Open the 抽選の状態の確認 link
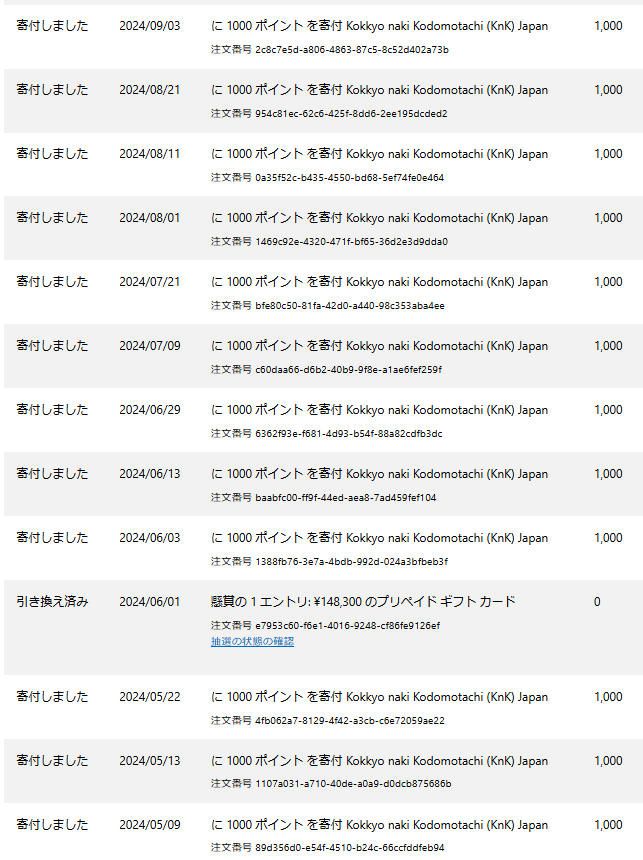643x860 pixels. (252, 642)
